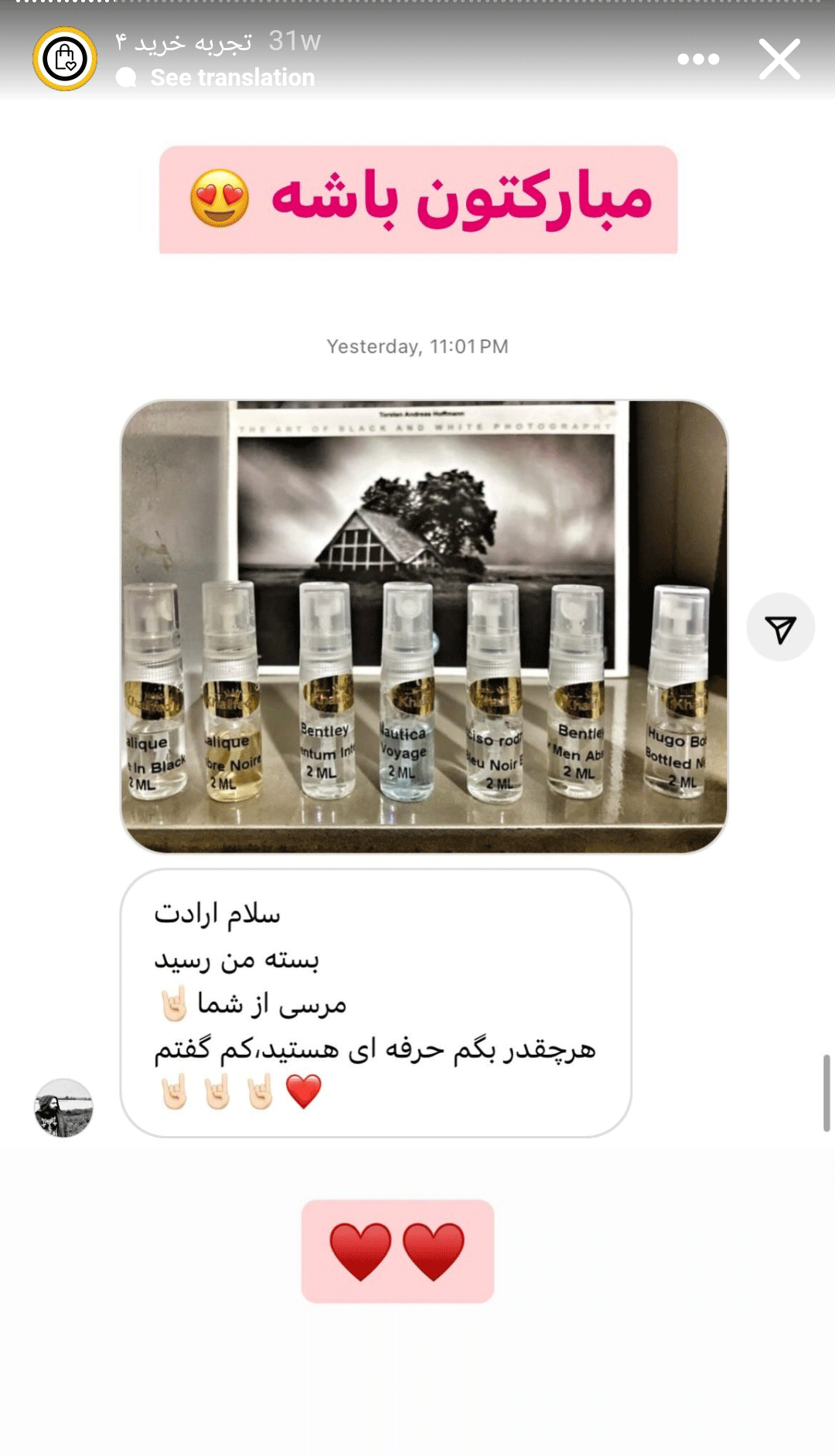Open the three-dot story options
The width and height of the screenshot is (835, 1456).
pyautogui.click(x=698, y=60)
